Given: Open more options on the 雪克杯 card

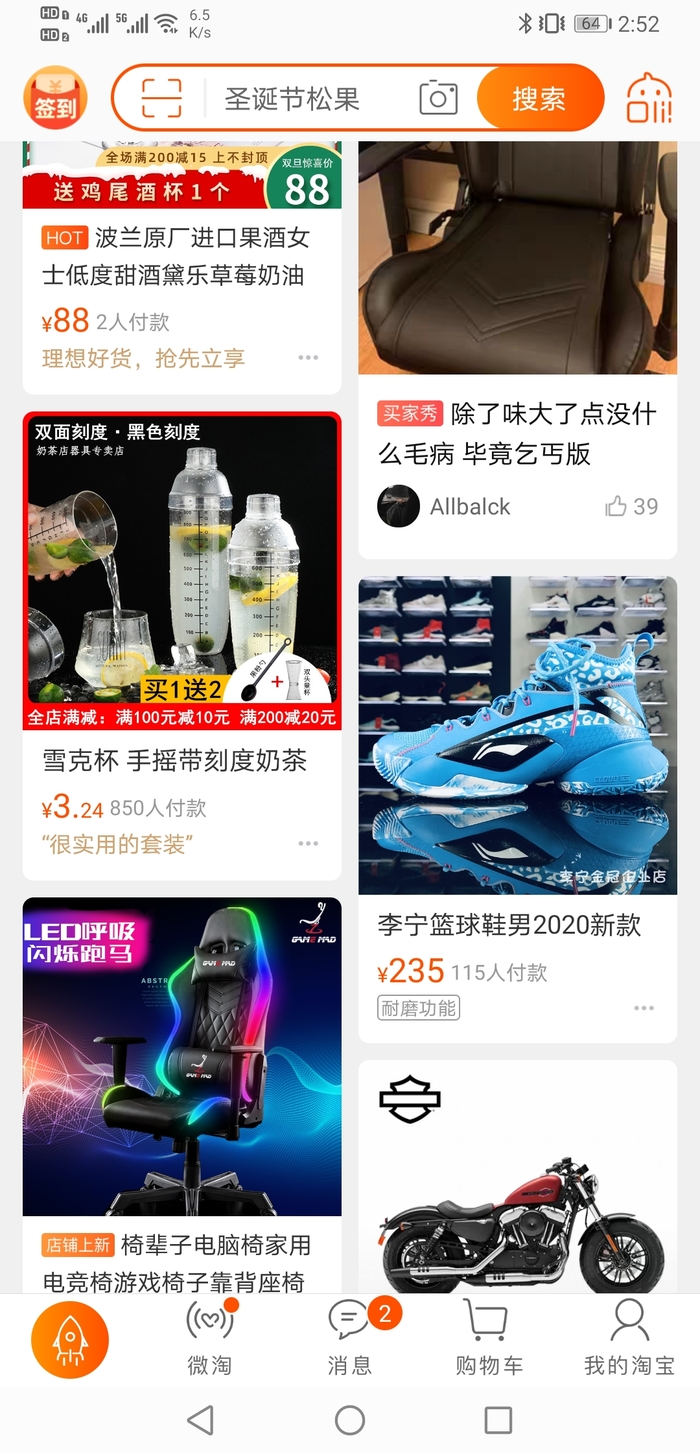Looking at the screenshot, I should [x=308, y=844].
